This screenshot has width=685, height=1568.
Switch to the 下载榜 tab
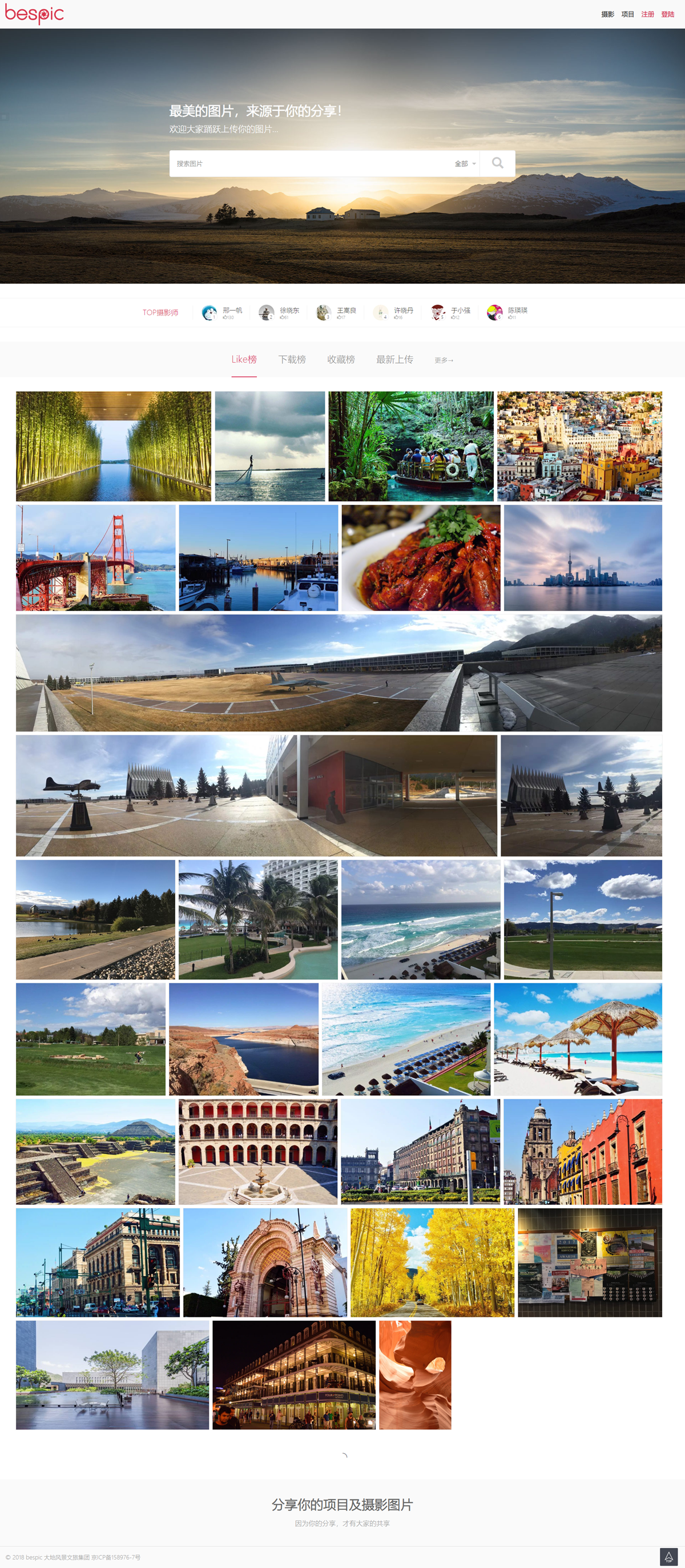coord(292,359)
